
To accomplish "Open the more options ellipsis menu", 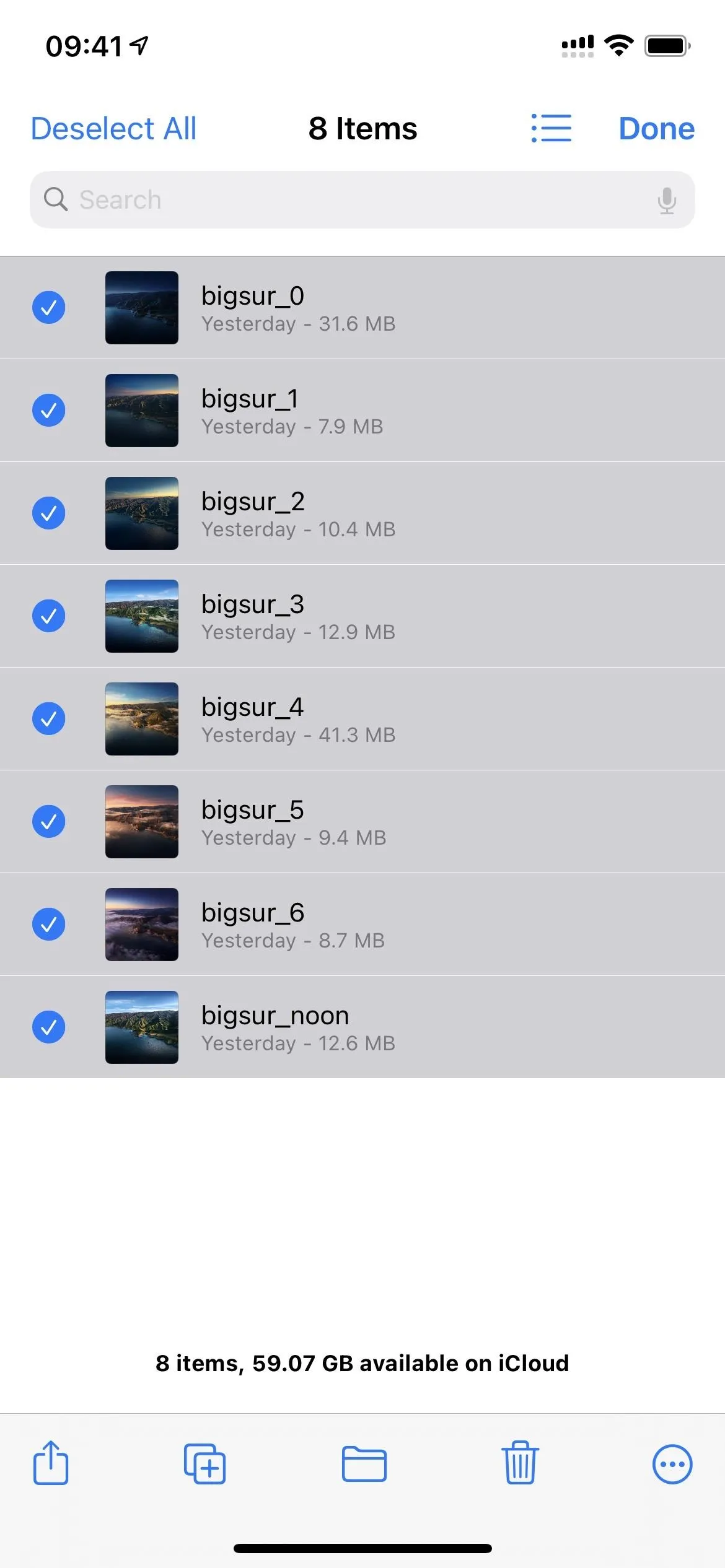I will click(x=672, y=1465).
